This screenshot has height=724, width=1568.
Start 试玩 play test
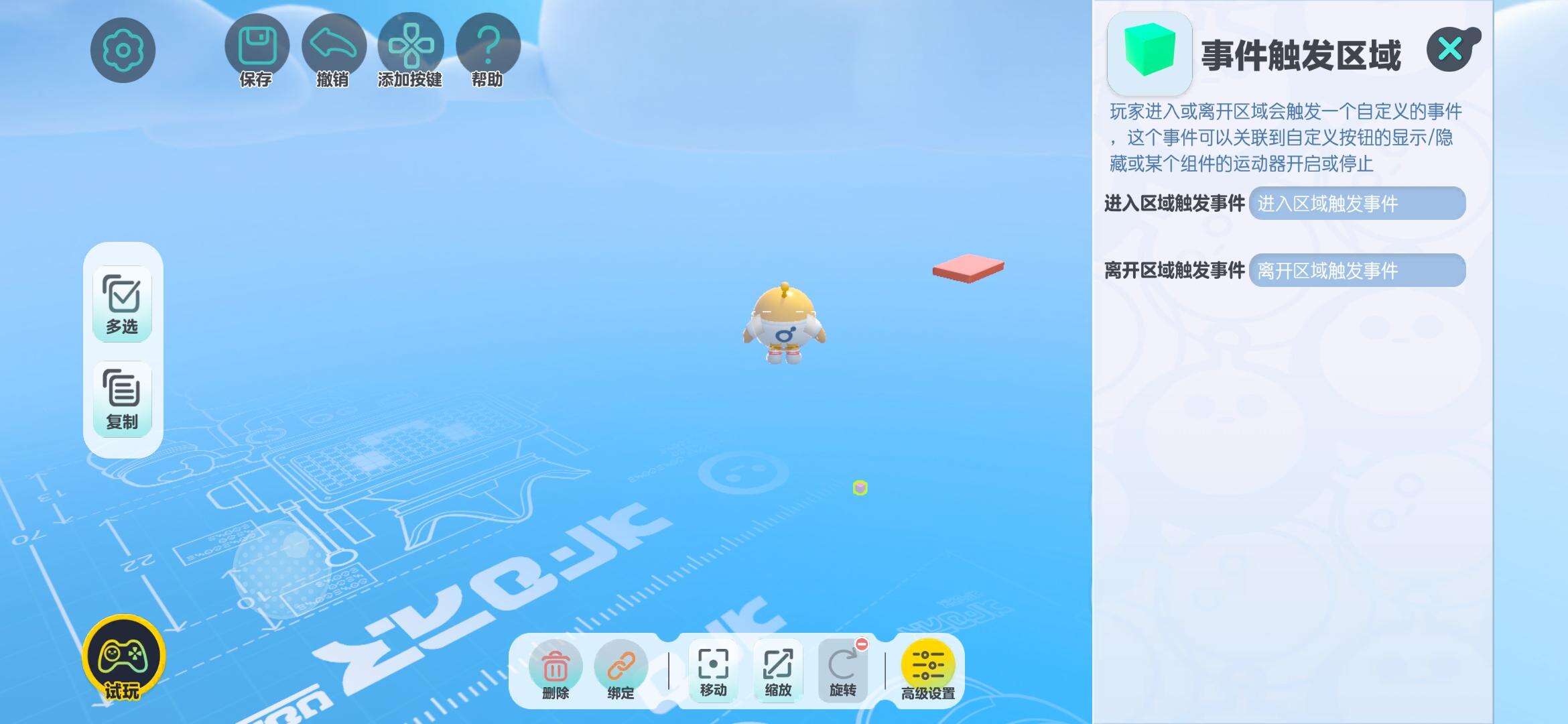[123, 657]
